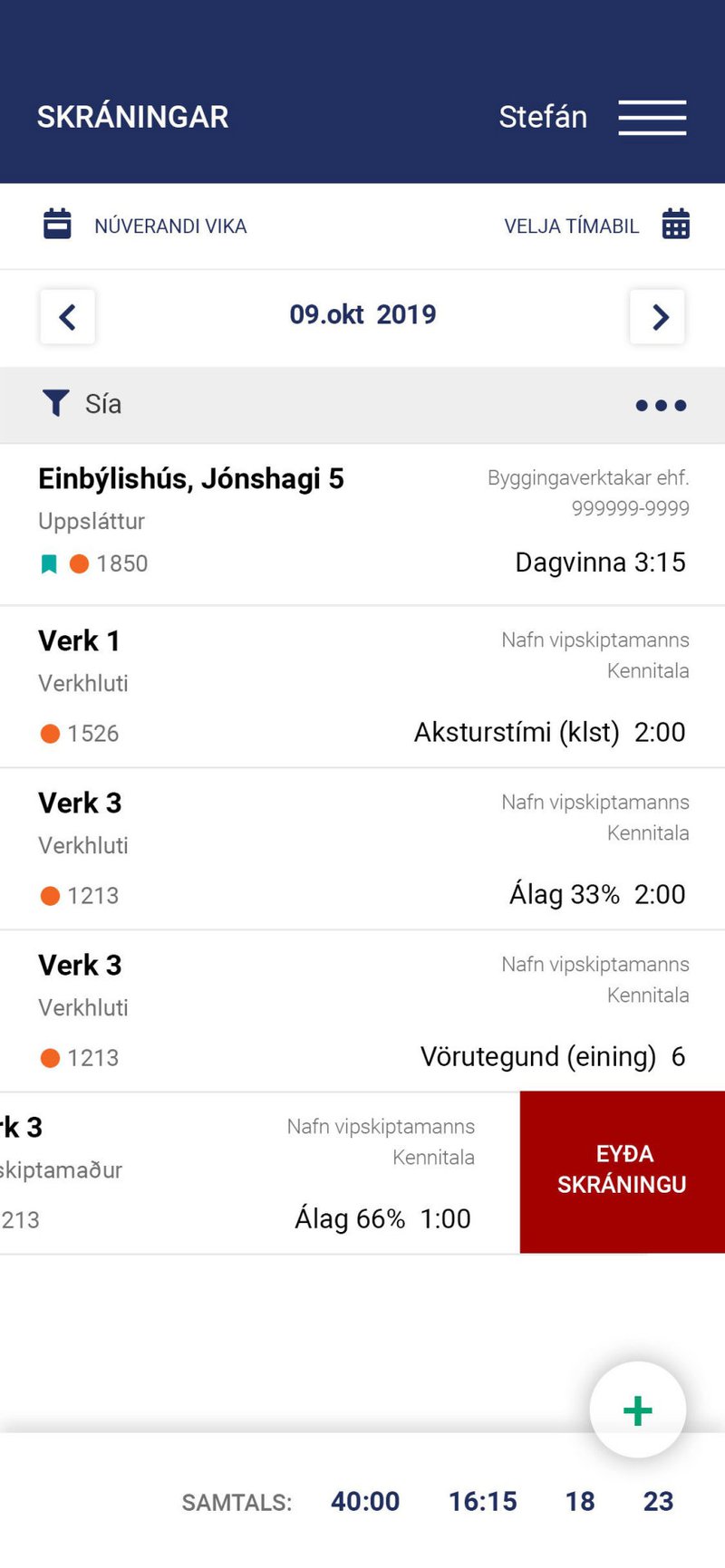The width and height of the screenshot is (725, 1568).
Task: Open Velja tímabil date range picker
Action: [x=596, y=225]
